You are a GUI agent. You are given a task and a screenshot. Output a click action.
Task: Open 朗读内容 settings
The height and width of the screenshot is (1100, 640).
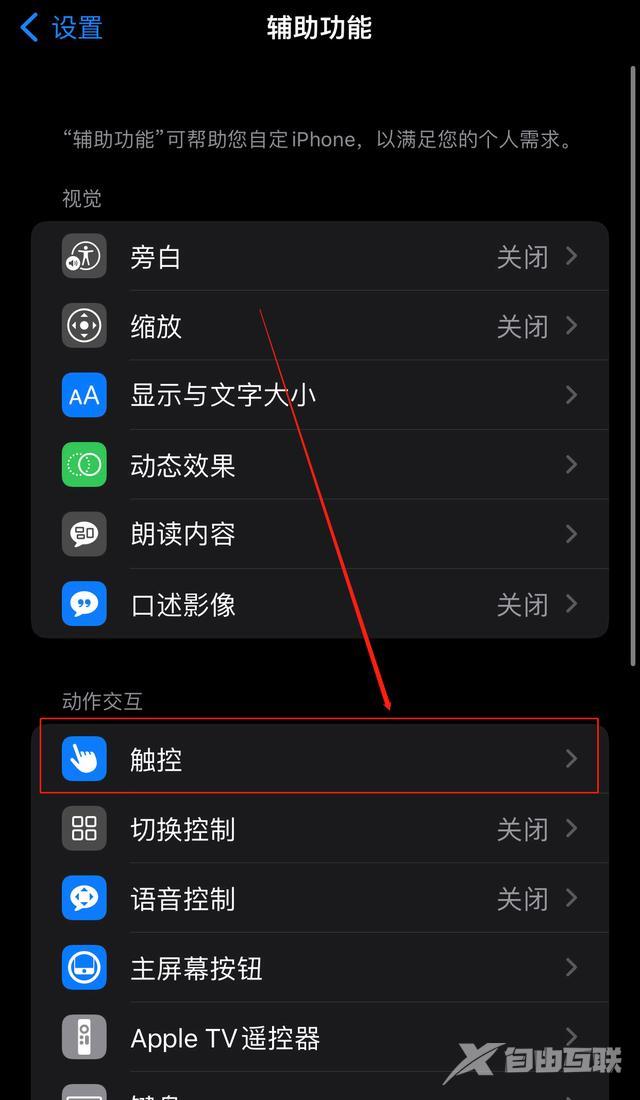point(320,534)
